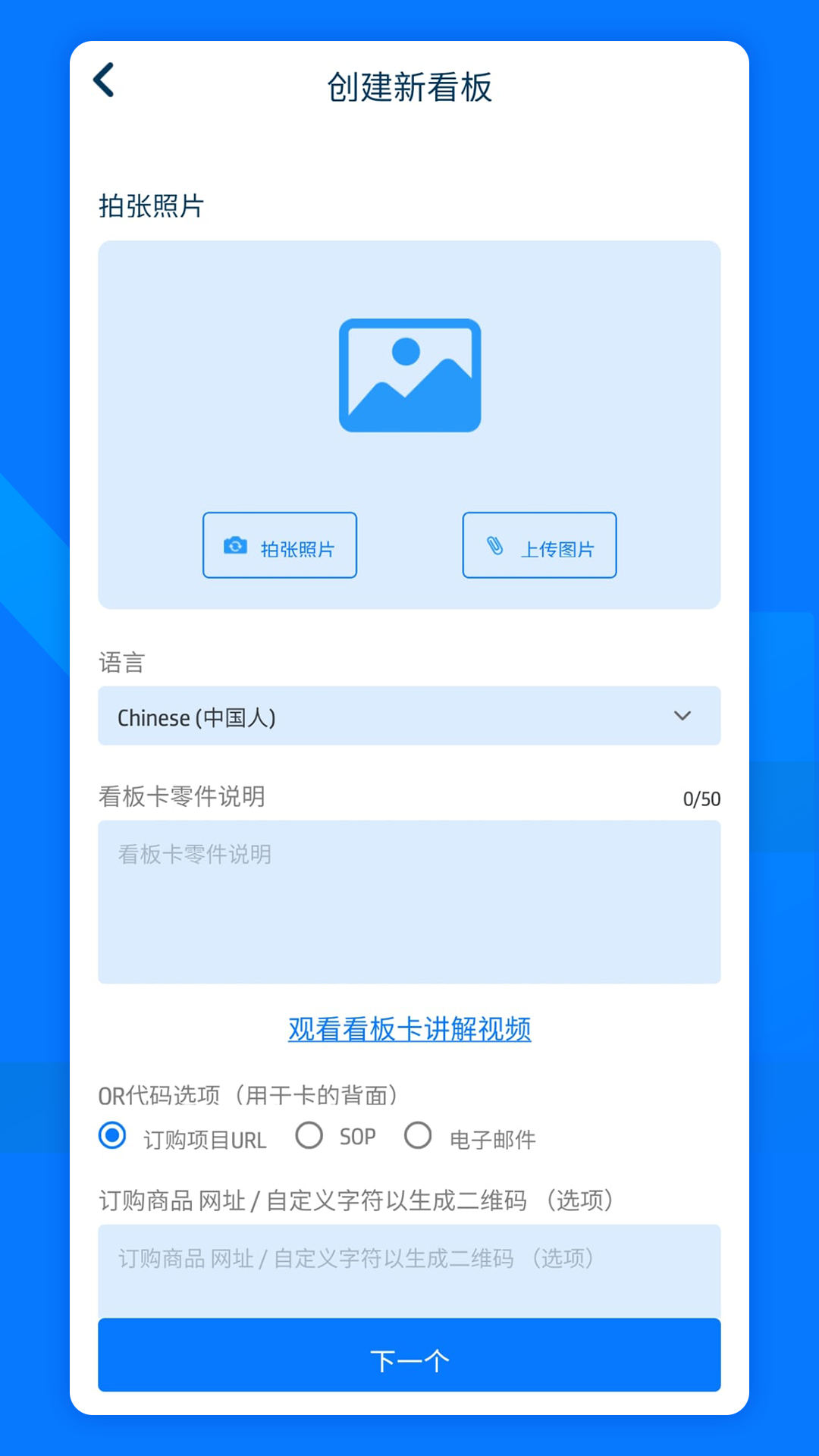The image size is (819, 1456).
Task: Select the 电子邮件 radio button
Action: (419, 1135)
